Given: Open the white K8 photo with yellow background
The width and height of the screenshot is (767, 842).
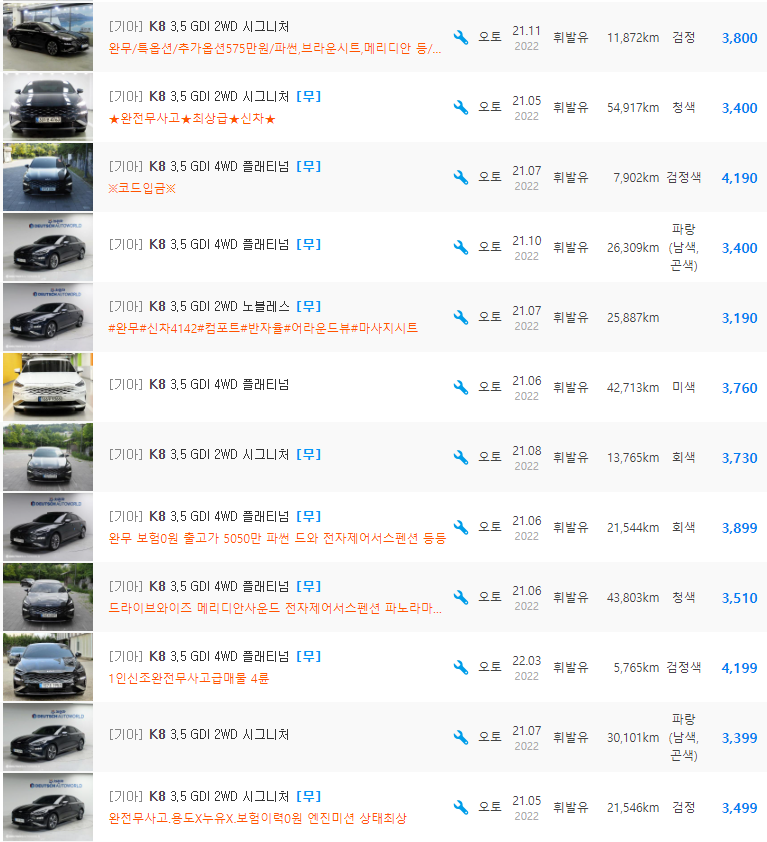Looking at the screenshot, I should point(48,387).
